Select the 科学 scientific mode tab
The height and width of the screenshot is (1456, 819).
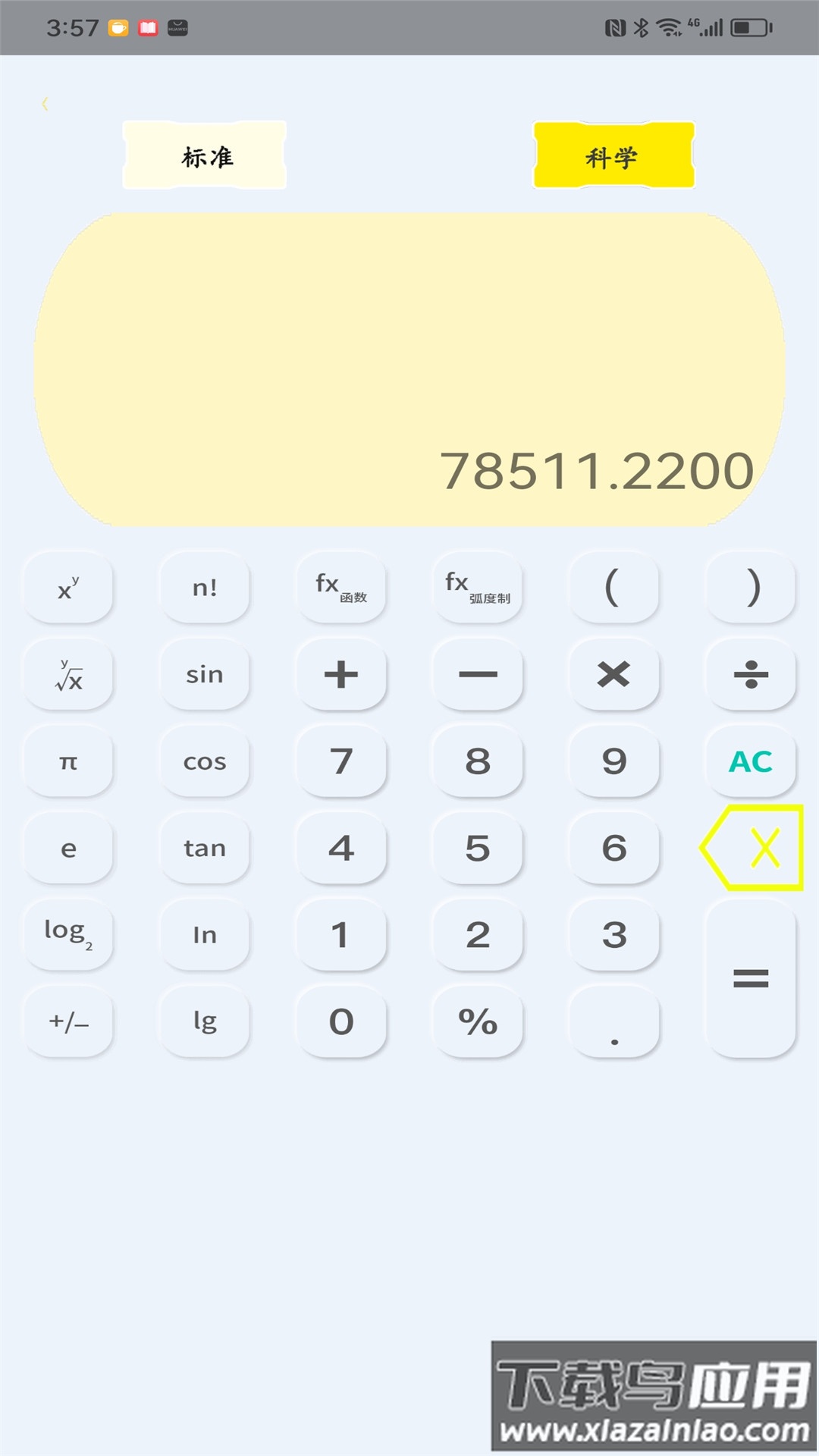[613, 155]
